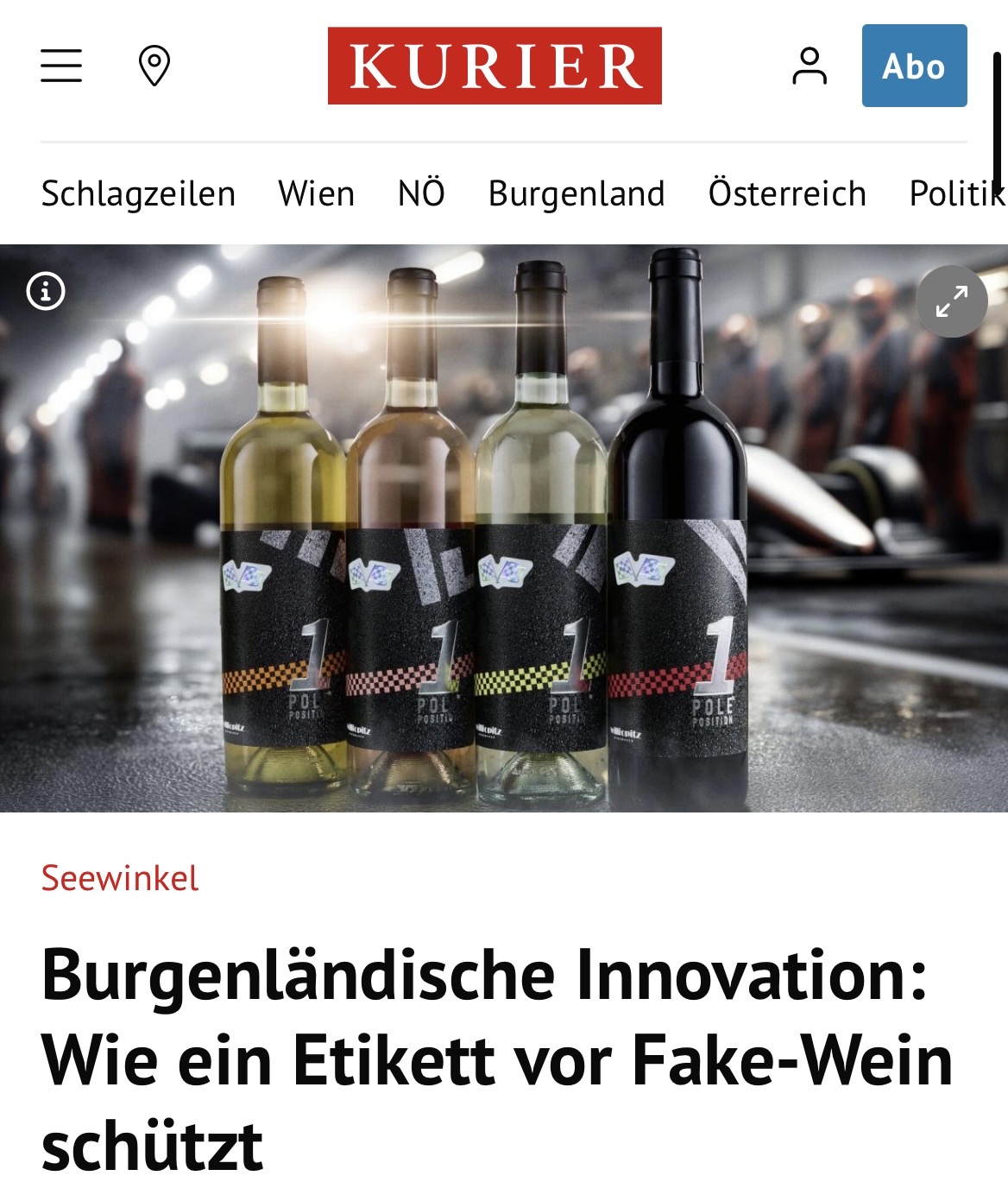This screenshot has width=1008, height=1201.
Task: Switch to the Politik section
Action: point(956,194)
